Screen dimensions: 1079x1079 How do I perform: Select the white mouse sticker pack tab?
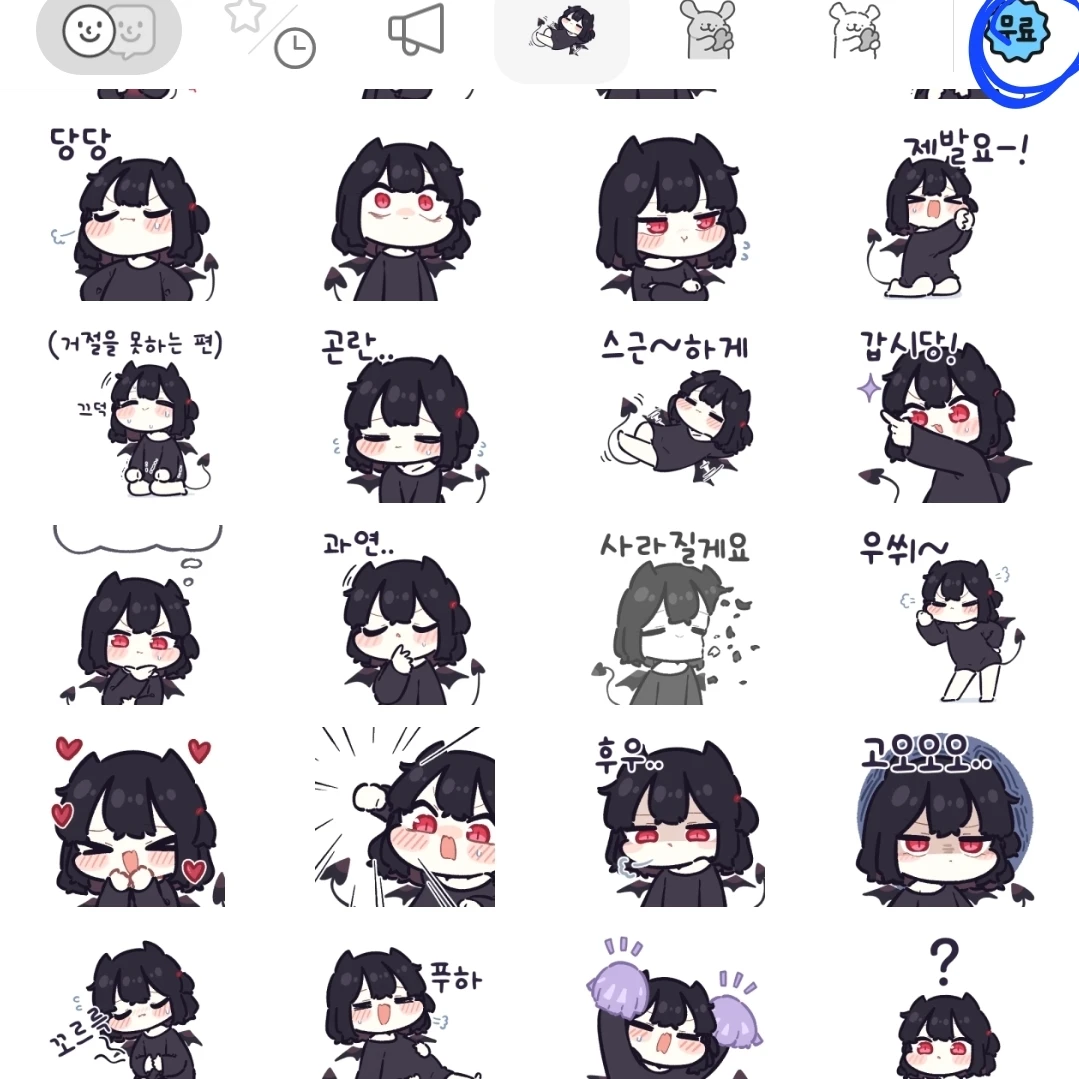tap(854, 30)
